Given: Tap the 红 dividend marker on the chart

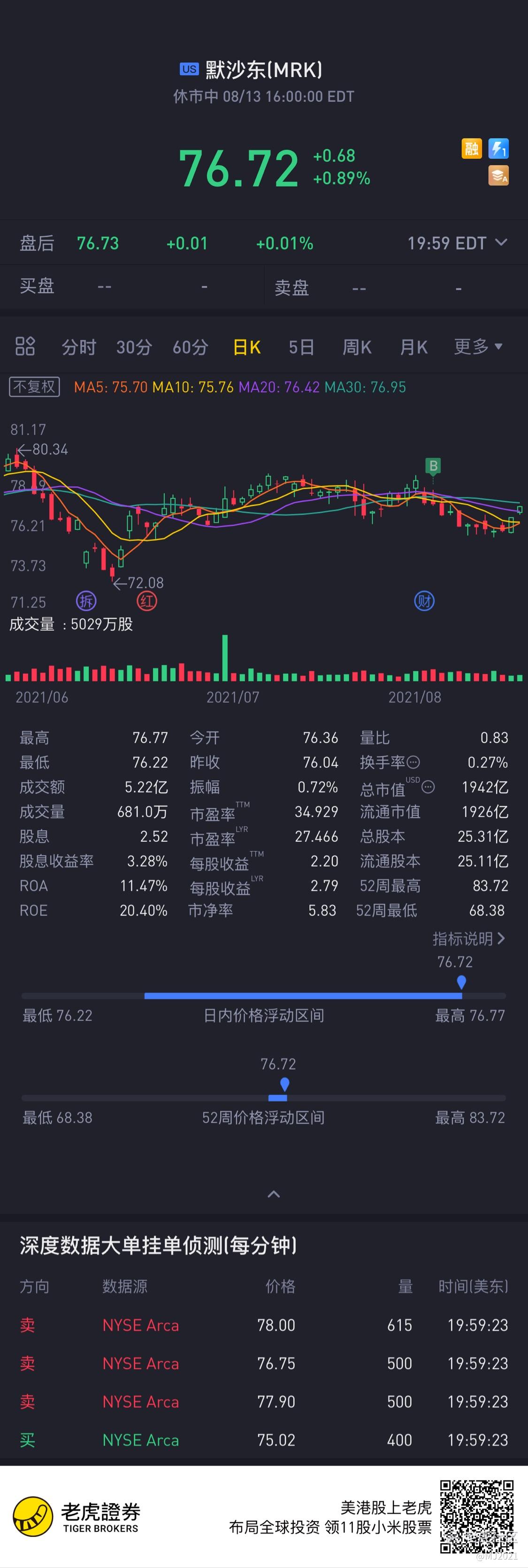Looking at the screenshot, I should click(146, 601).
